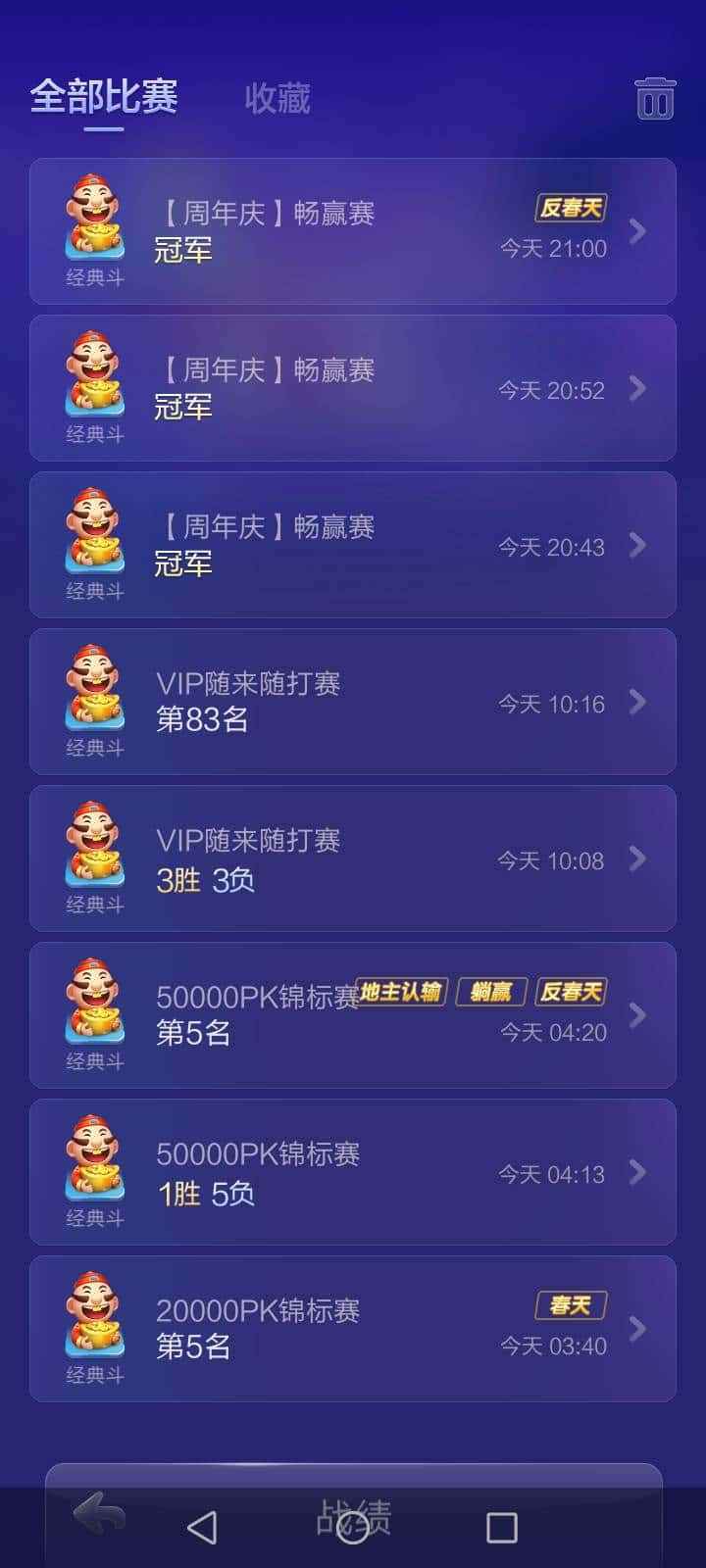Click the 地主认输 badge on 50000PK锦标赛
The image size is (706, 1568).
click(403, 992)
